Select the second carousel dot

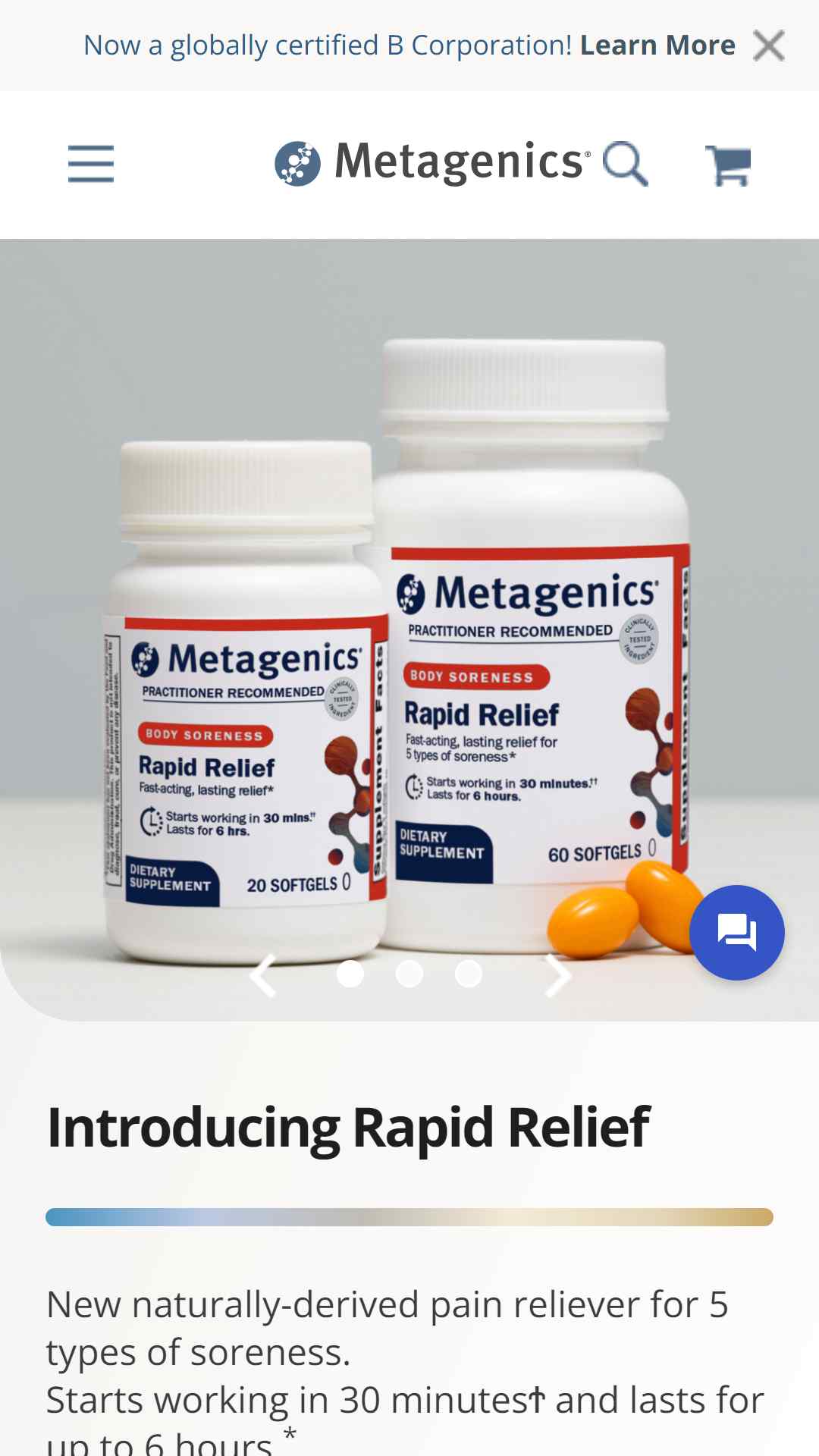pos(409,974)
